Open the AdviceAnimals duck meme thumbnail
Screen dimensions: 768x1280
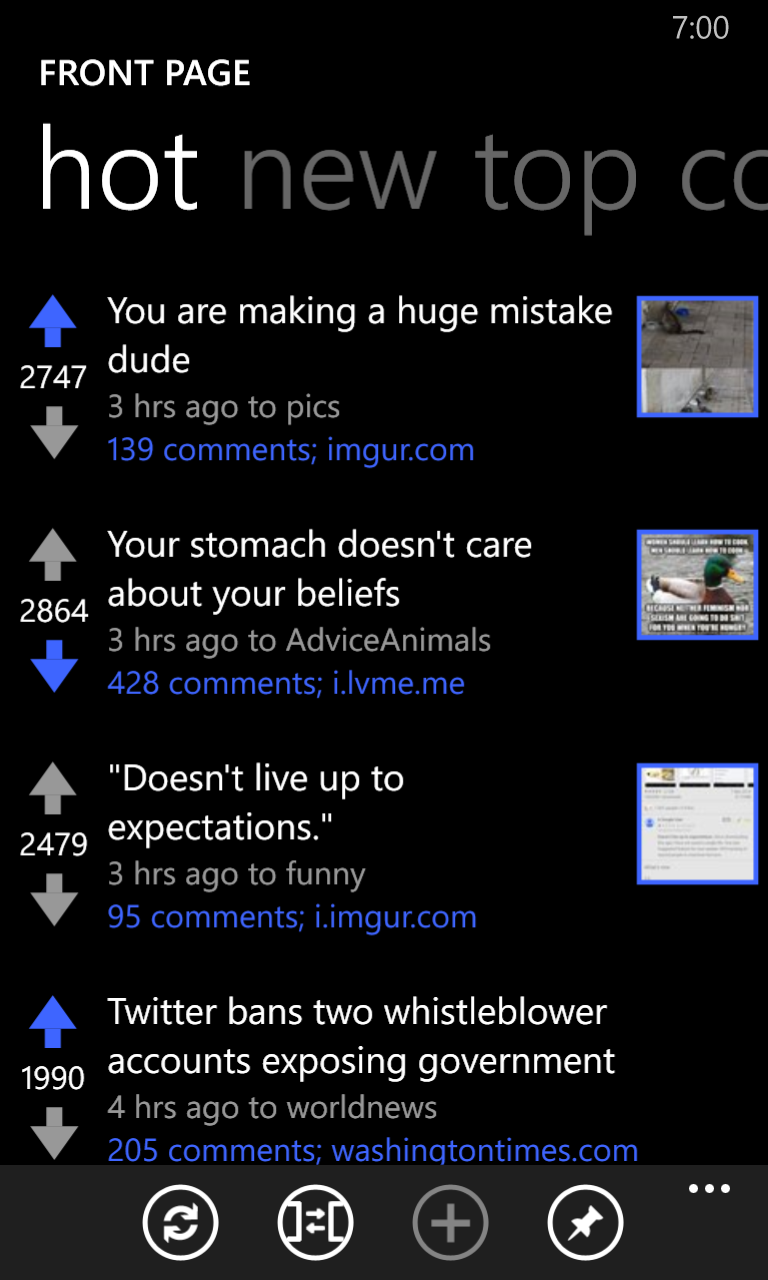point(697,585)
